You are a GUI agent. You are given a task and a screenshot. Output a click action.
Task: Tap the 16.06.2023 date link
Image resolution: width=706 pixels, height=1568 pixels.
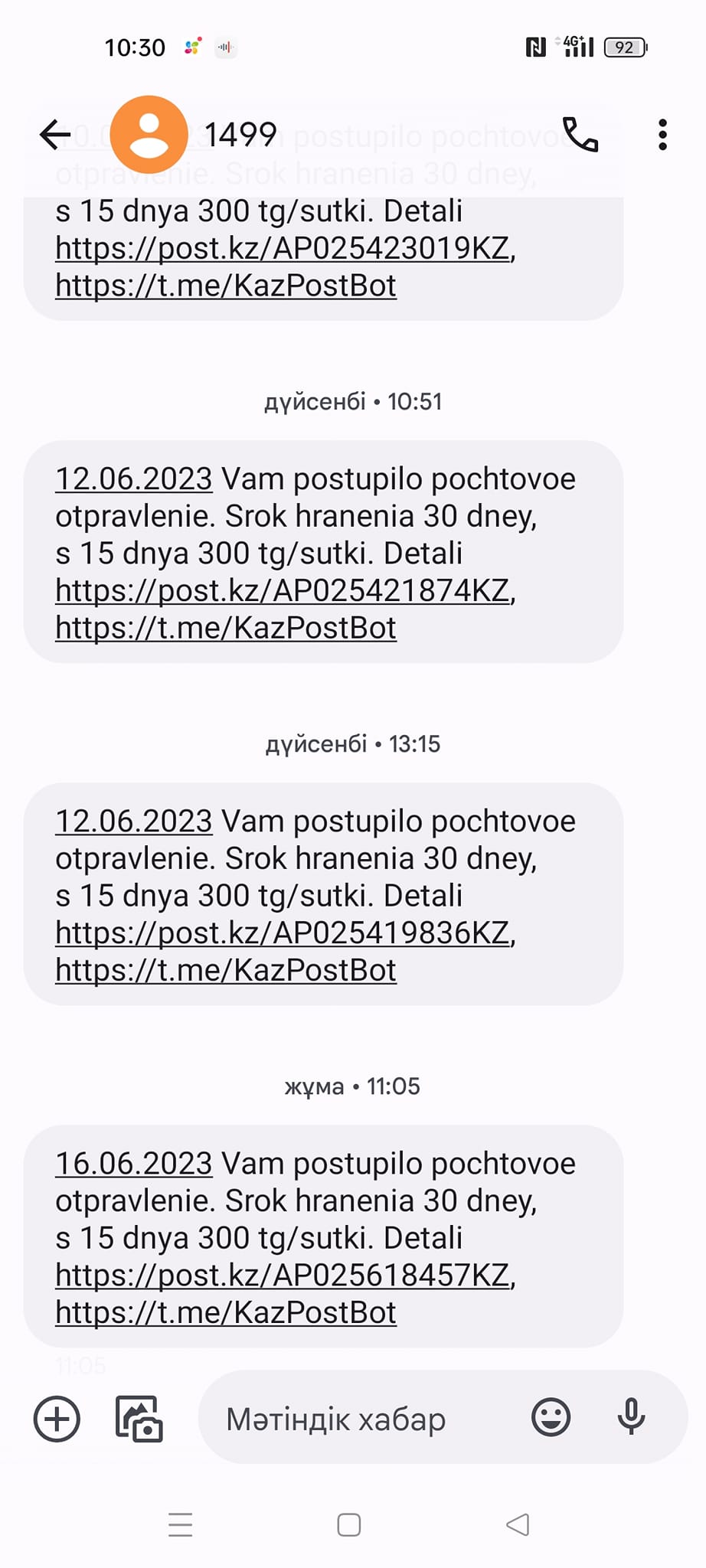(133, 1164)
